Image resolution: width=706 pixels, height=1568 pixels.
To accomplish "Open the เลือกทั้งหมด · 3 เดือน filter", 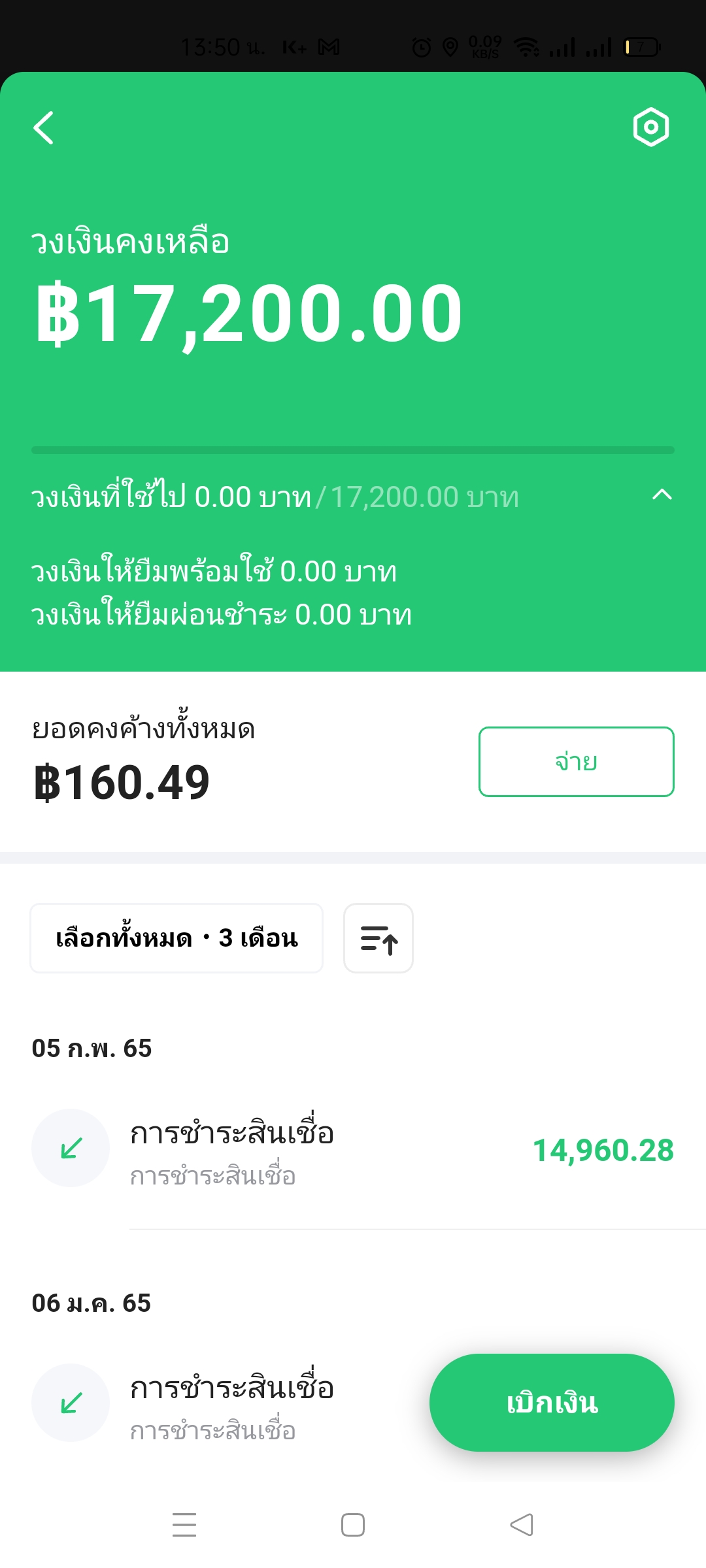I will tap(176, 938).
